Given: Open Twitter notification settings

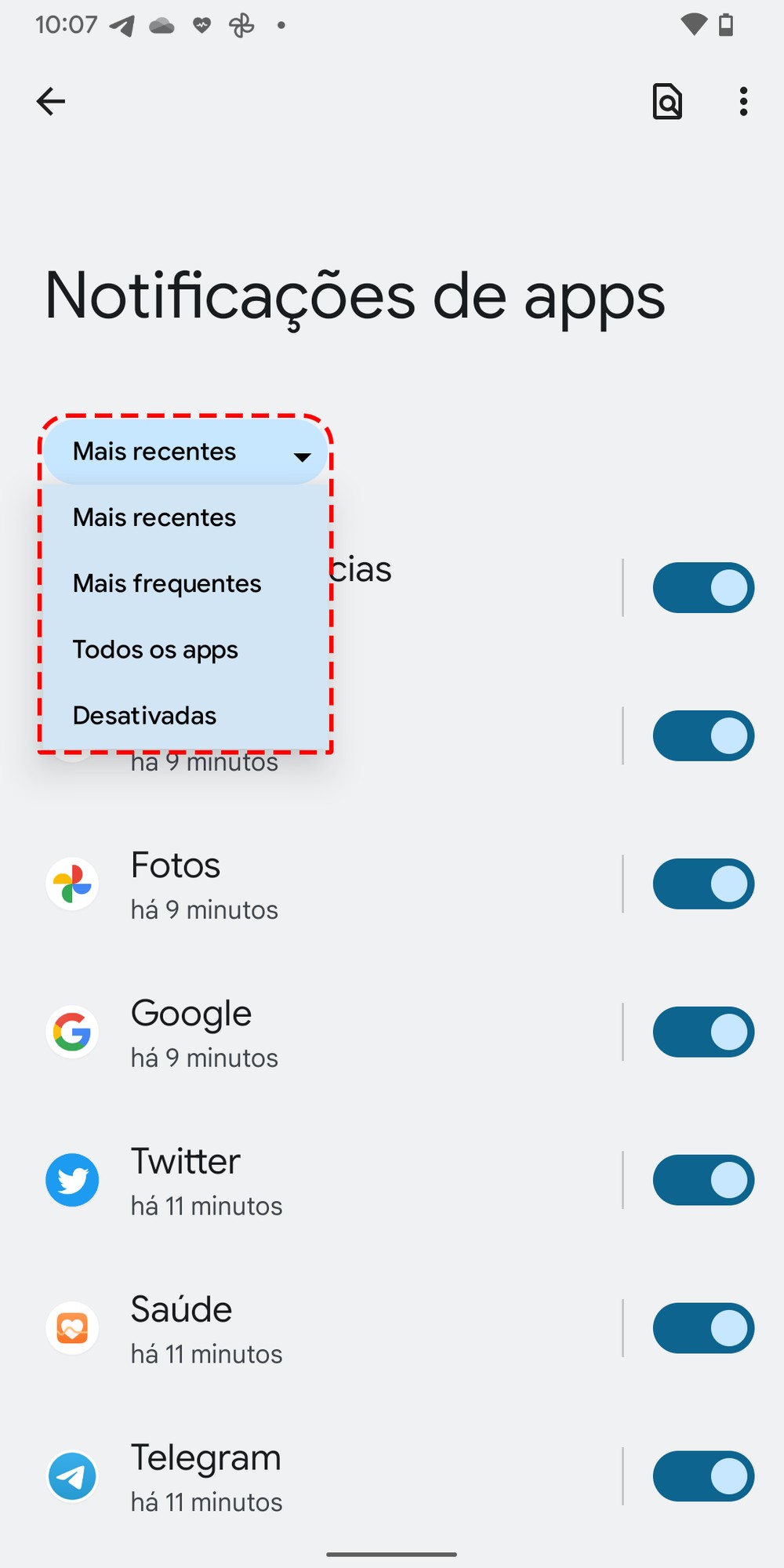Looking at the screenshot, I should tap(314, 1181).
